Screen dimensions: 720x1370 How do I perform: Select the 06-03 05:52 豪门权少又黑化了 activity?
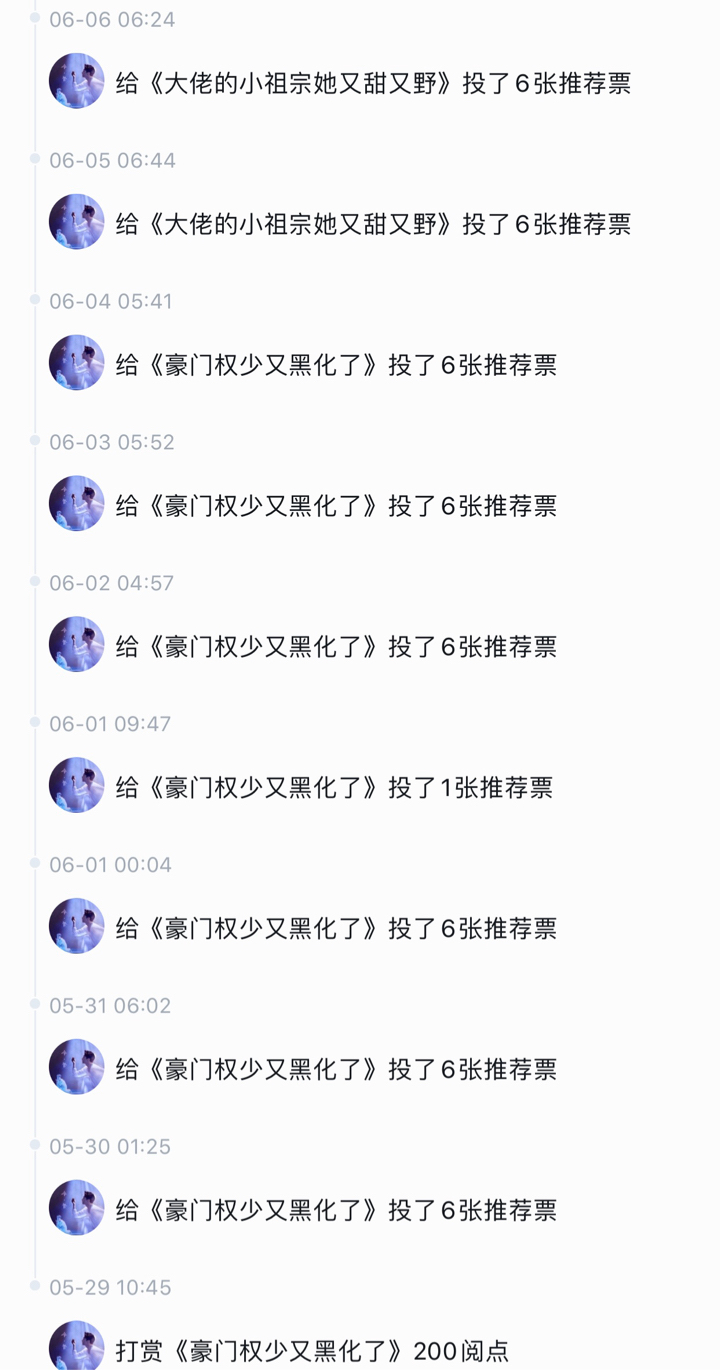click(x=336, y=506)
